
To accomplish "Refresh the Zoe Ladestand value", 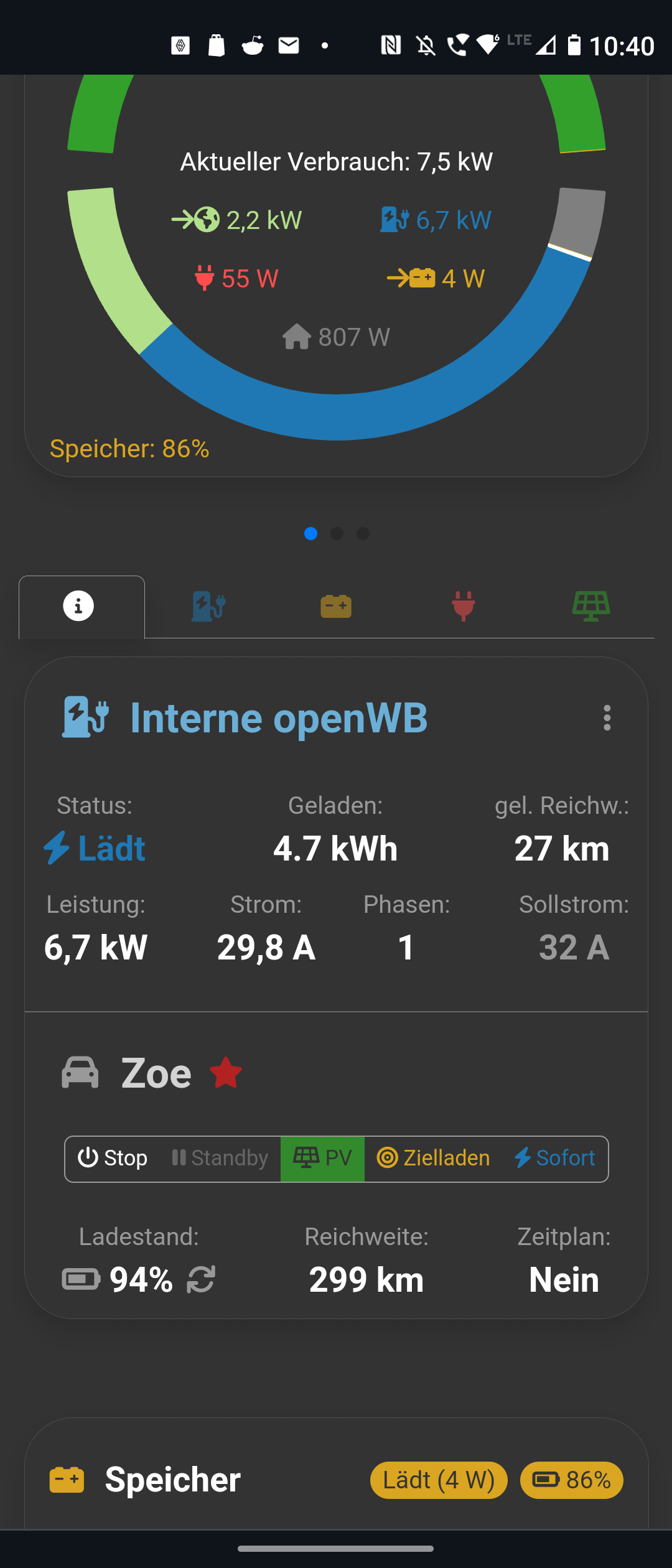I will tap(201, 1279).
